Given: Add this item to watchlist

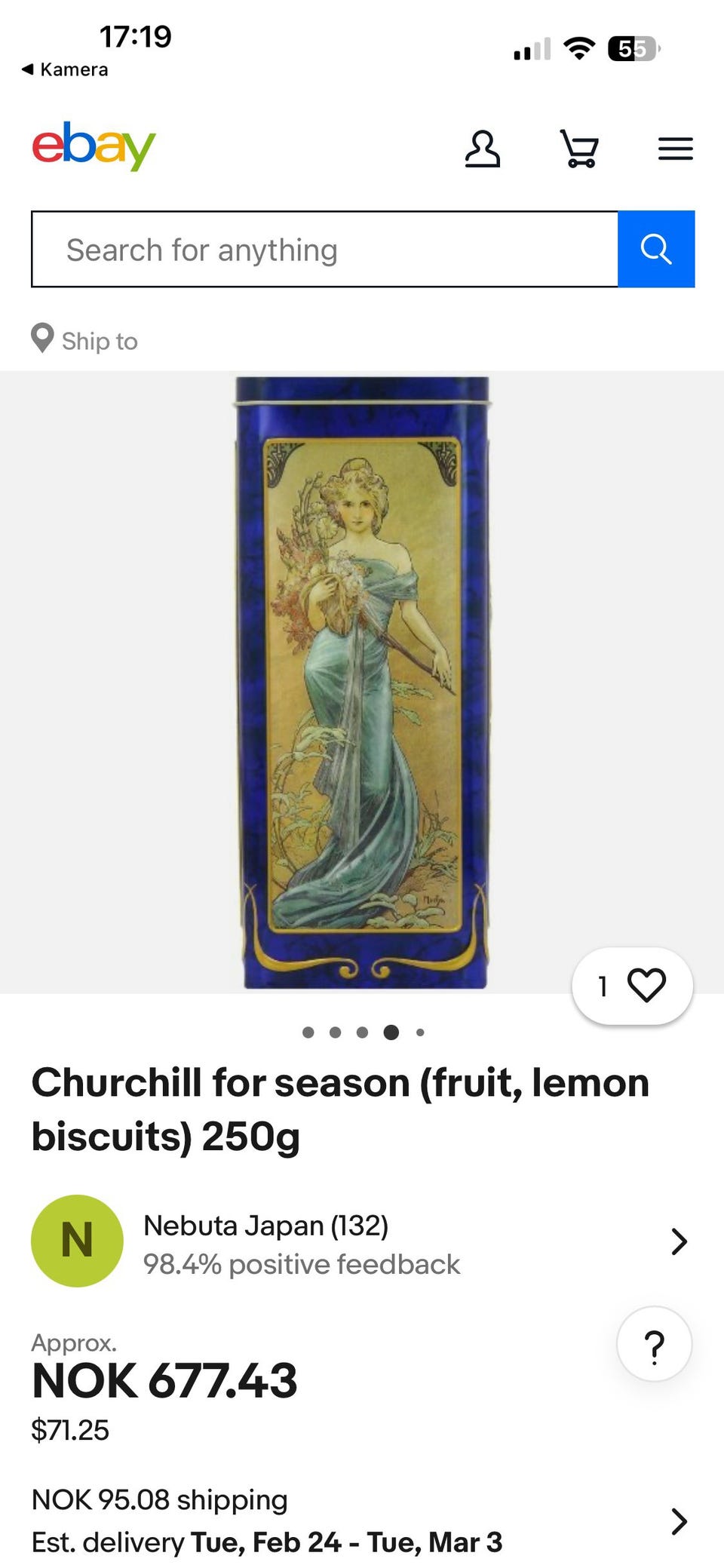Looking at the screenshot, I should [x=633, y=986].
